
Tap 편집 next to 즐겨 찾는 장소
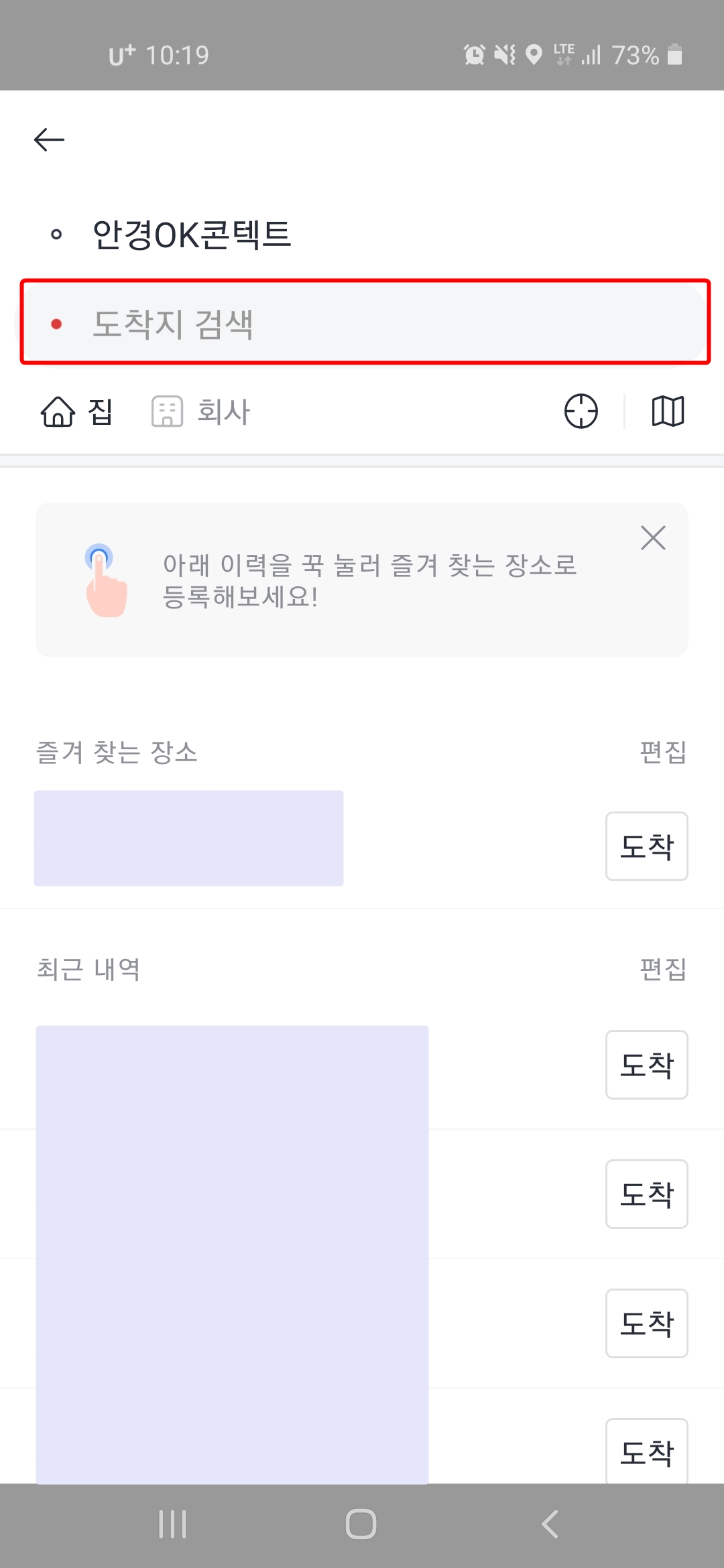tap(662, 753)
